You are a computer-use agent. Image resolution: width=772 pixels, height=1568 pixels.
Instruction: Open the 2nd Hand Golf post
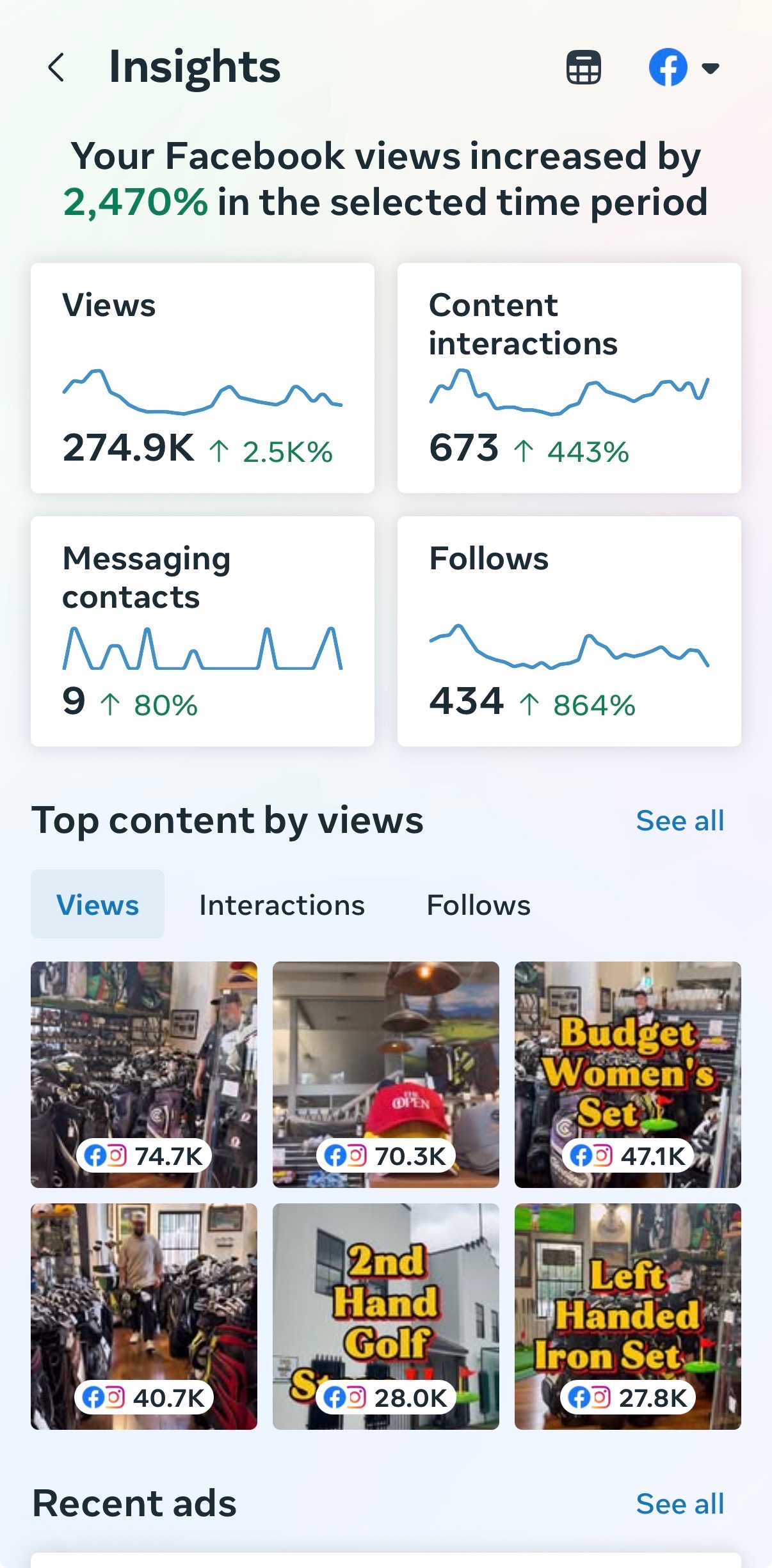(385, 1316)
